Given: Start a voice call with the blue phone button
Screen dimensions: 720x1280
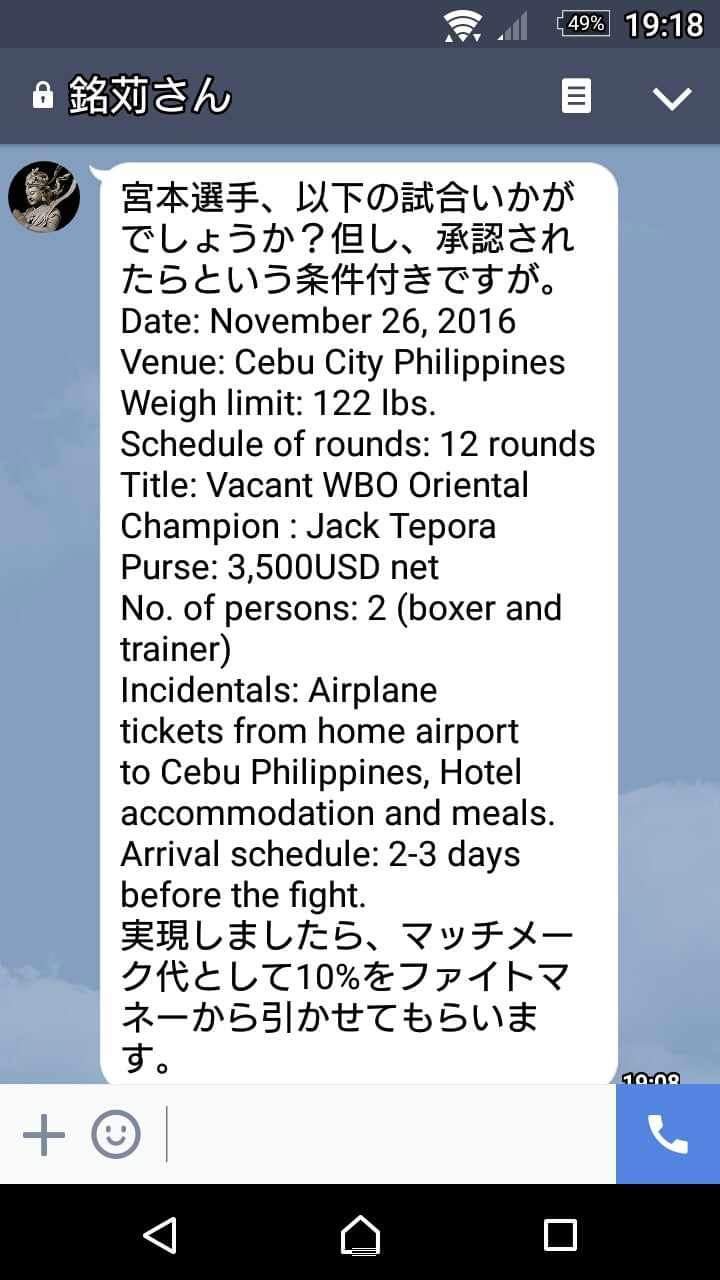Looking at the screenshot, I should click(x=667, y=1134).
